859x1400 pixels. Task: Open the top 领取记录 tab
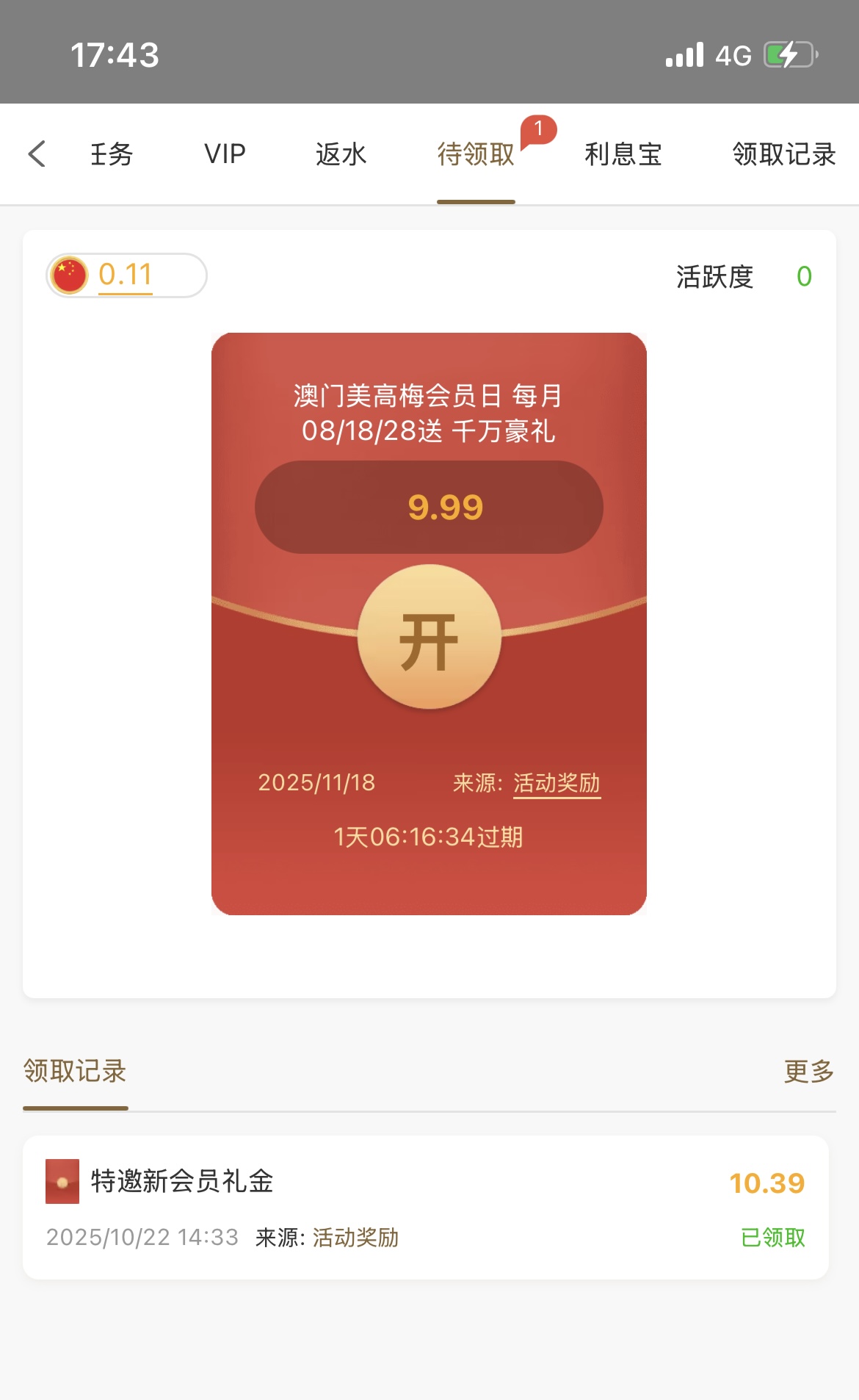click(x=784, y=154)
